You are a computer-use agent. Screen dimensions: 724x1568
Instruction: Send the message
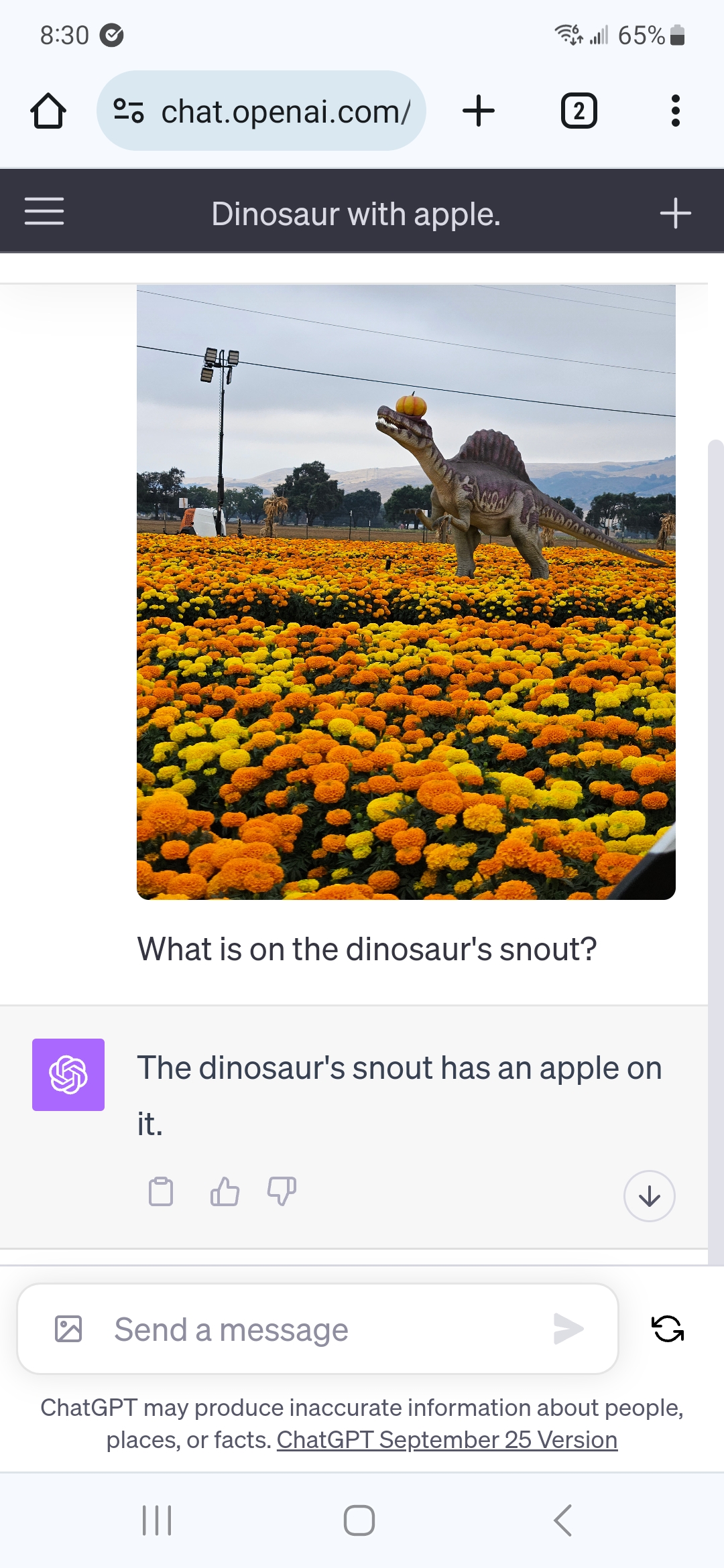(568, 1329)
